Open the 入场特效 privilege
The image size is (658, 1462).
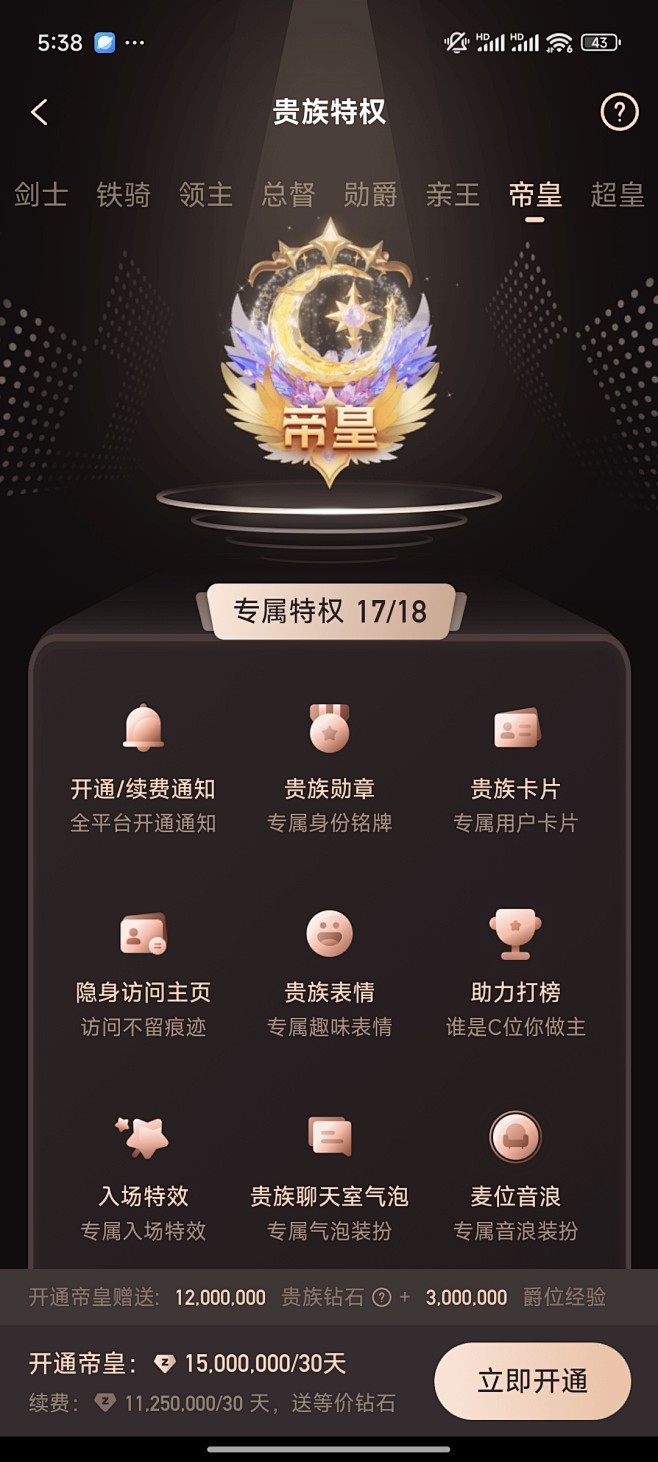tap(143, 1177)
